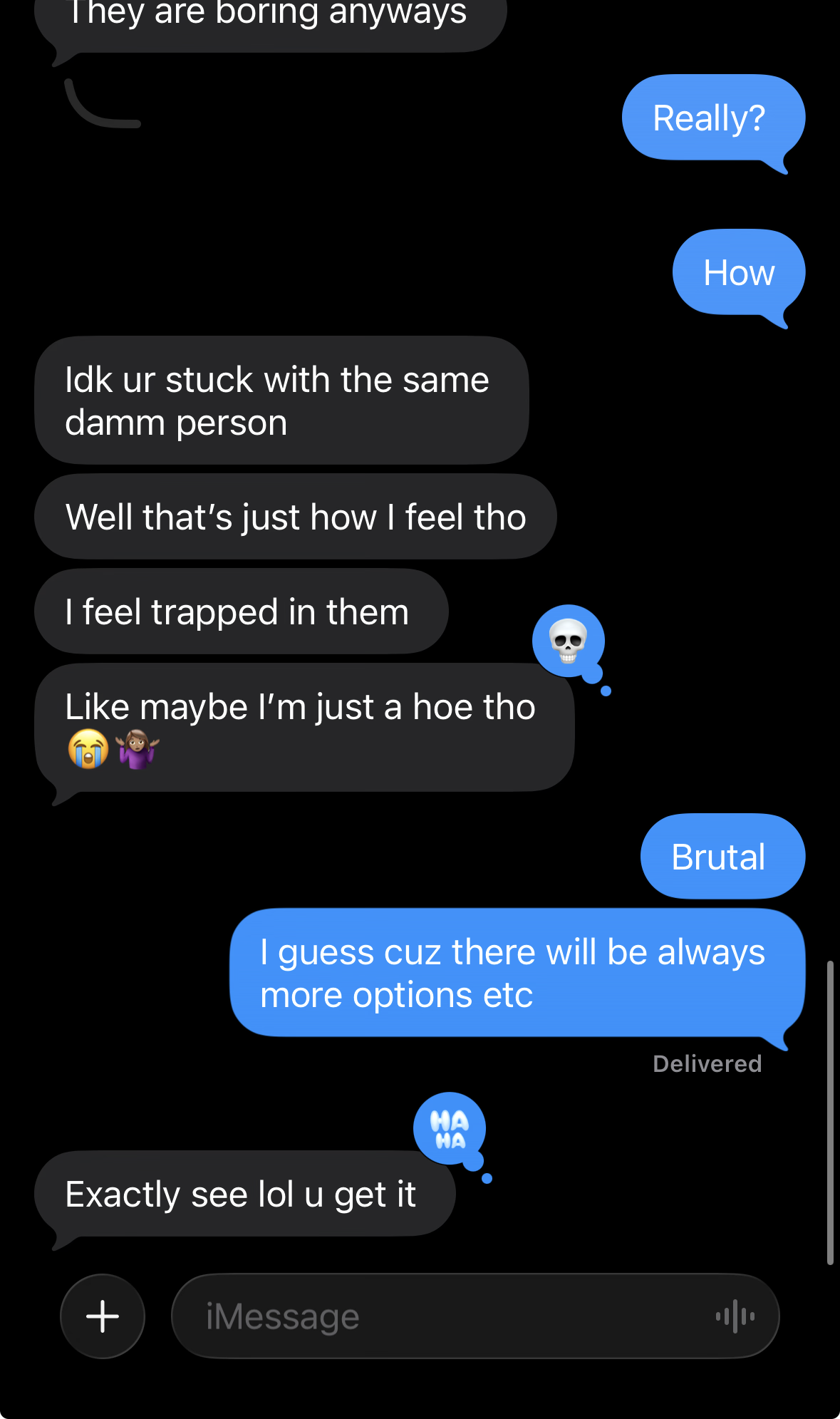This screenshot has width=840, height=1419.
Task: Open the plus attachments button
Action: pos(103,1316)
